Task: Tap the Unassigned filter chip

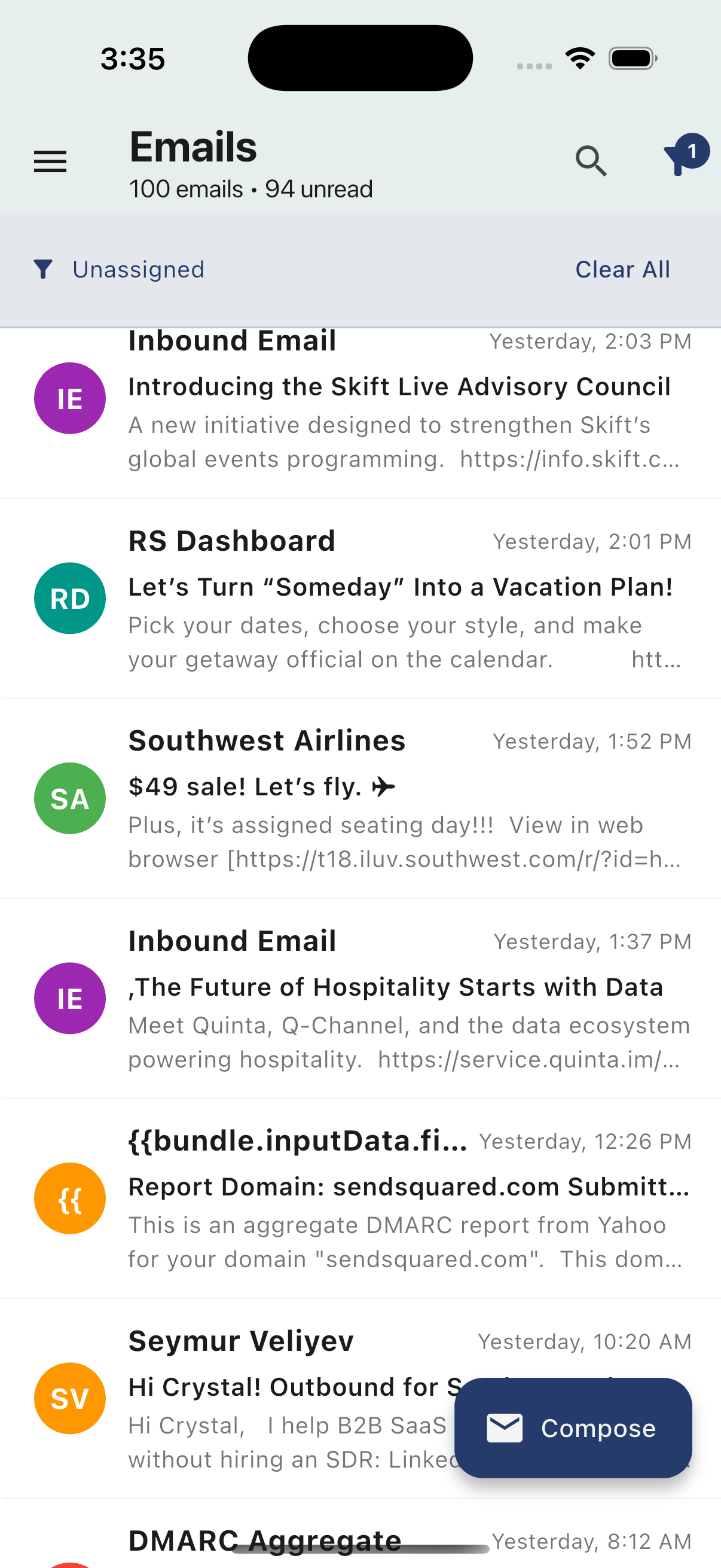Action: [138, 270]
